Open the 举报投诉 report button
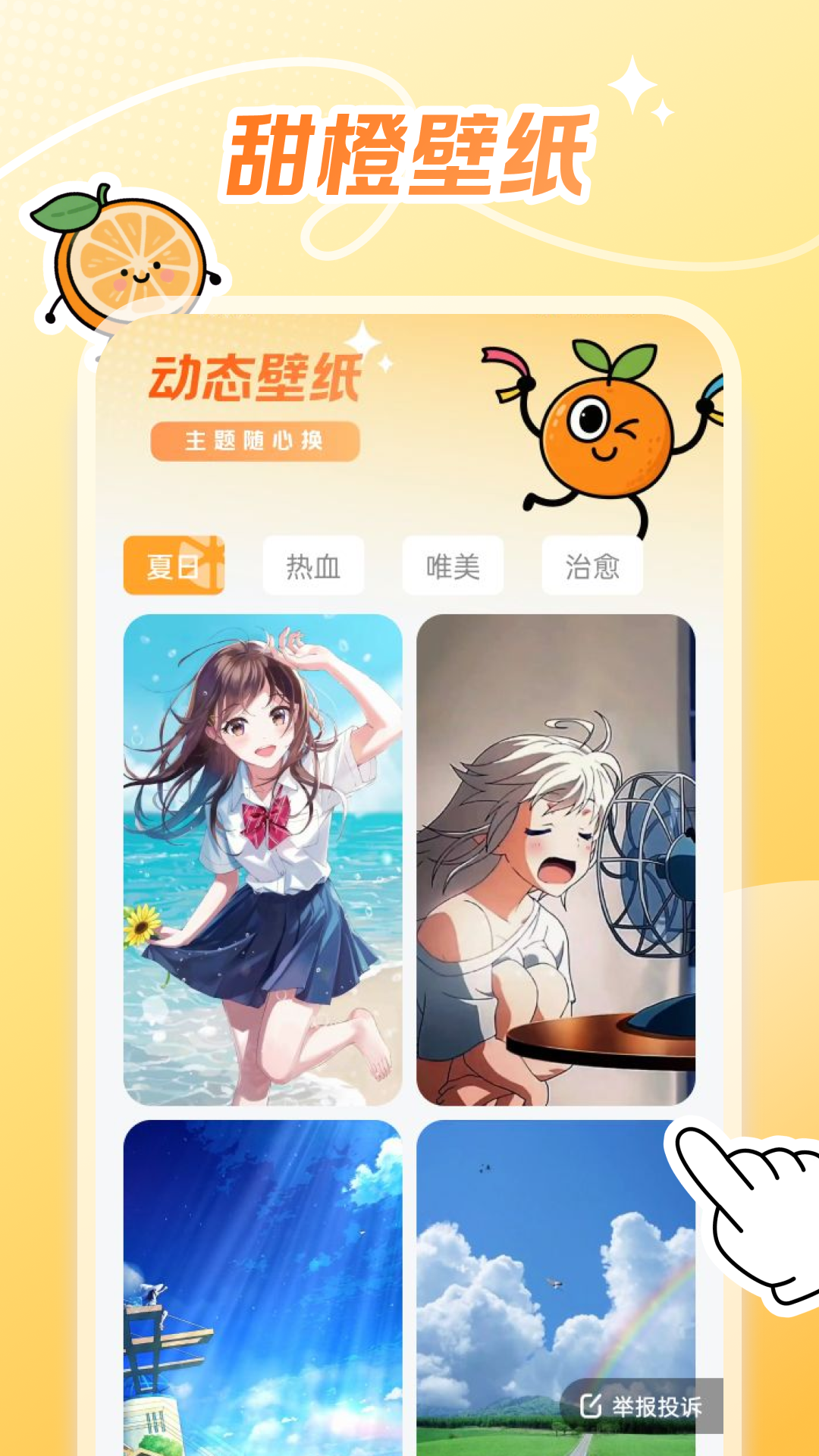 [x=642, y=1406]
